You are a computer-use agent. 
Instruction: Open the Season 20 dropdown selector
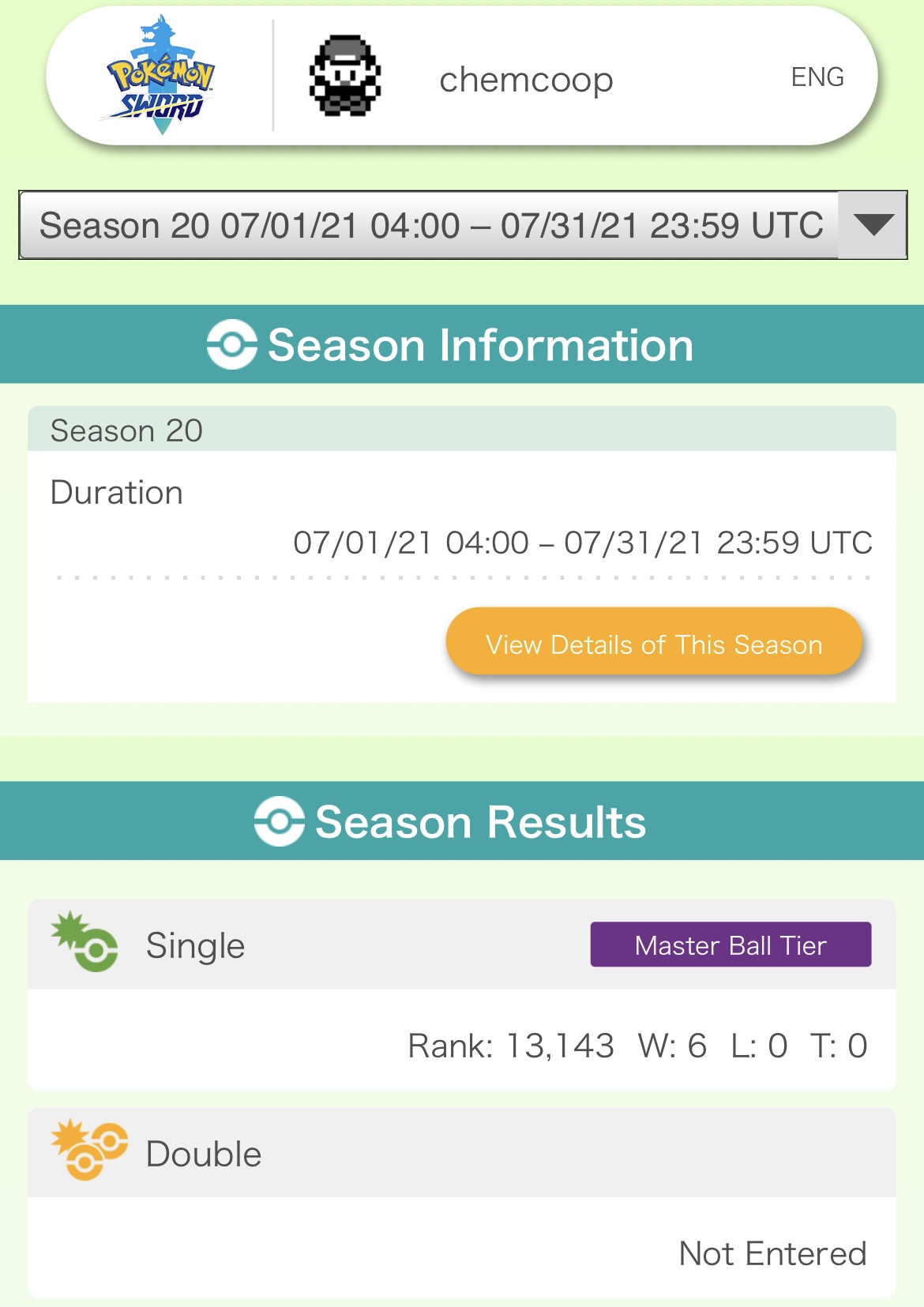(462, 225)
